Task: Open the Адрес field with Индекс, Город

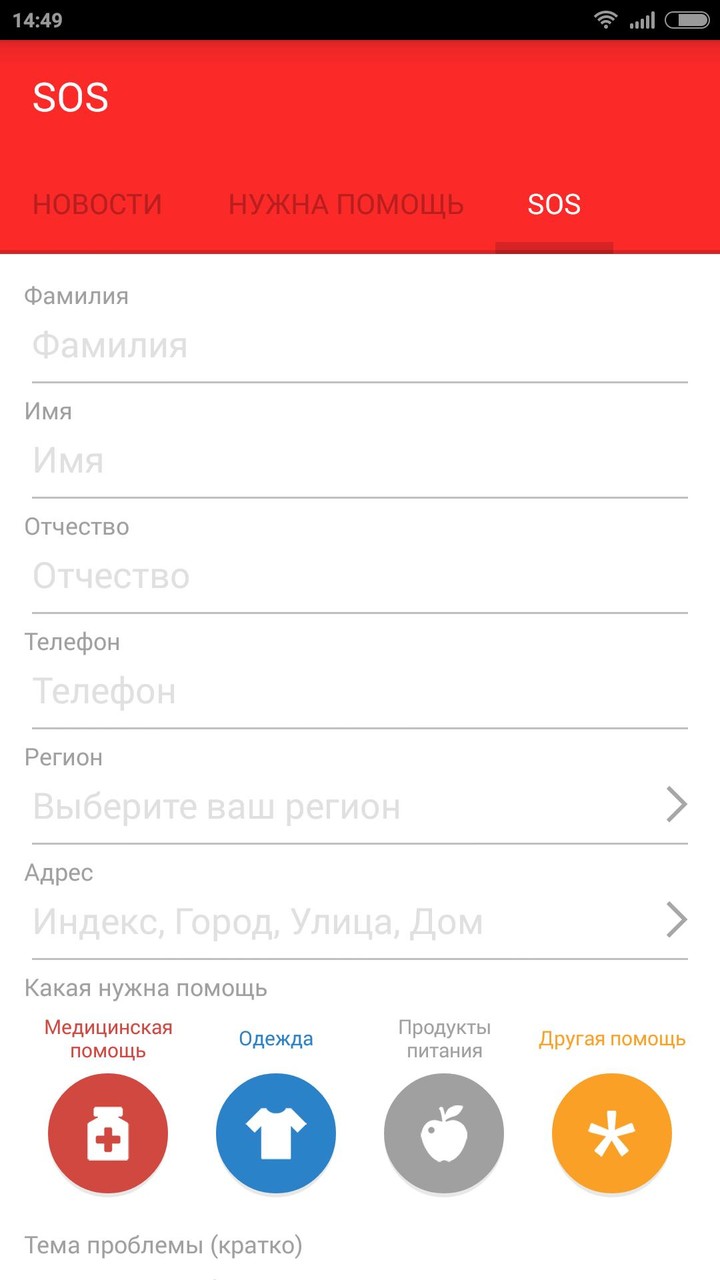Action: coord(359,922)
